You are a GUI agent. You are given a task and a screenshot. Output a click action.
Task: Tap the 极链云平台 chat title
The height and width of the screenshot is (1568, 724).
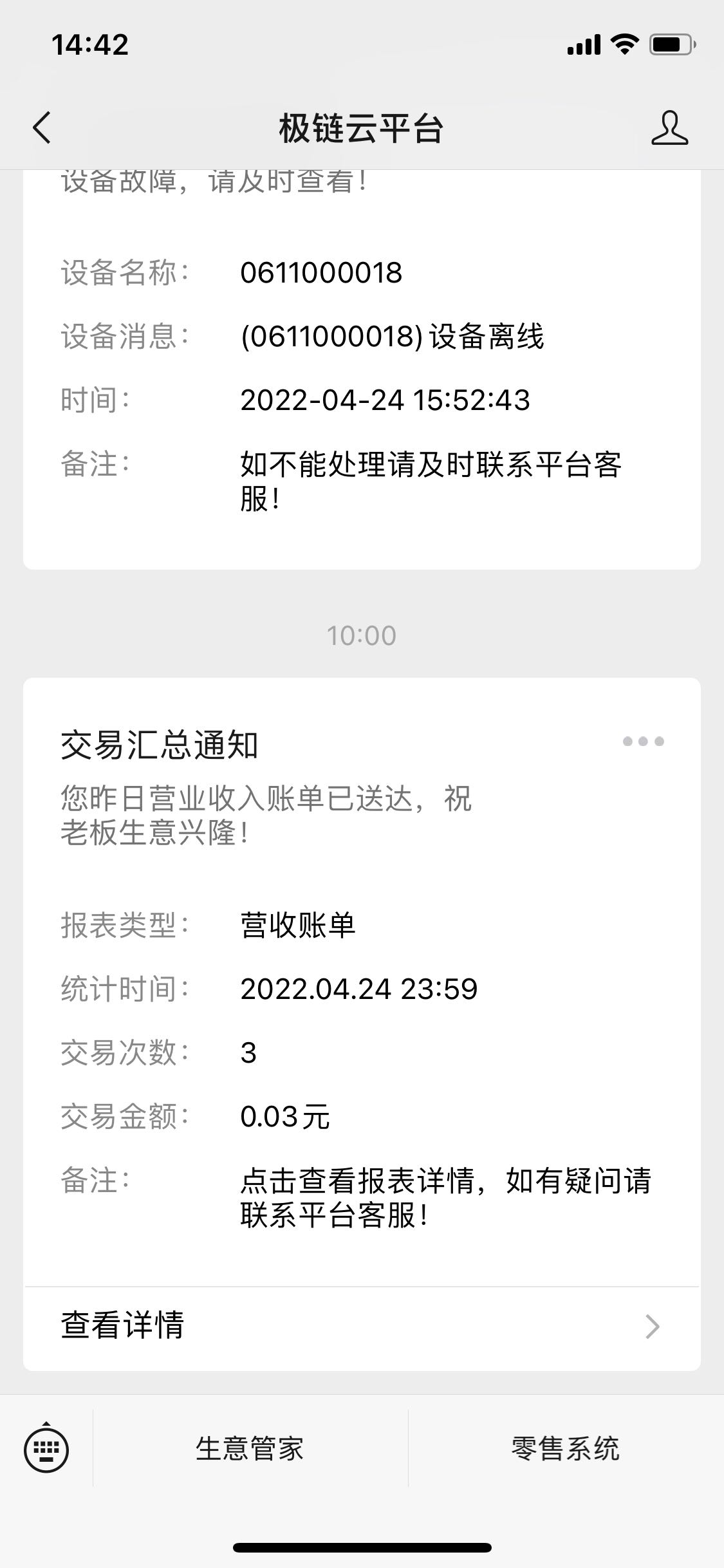(362, 127)
